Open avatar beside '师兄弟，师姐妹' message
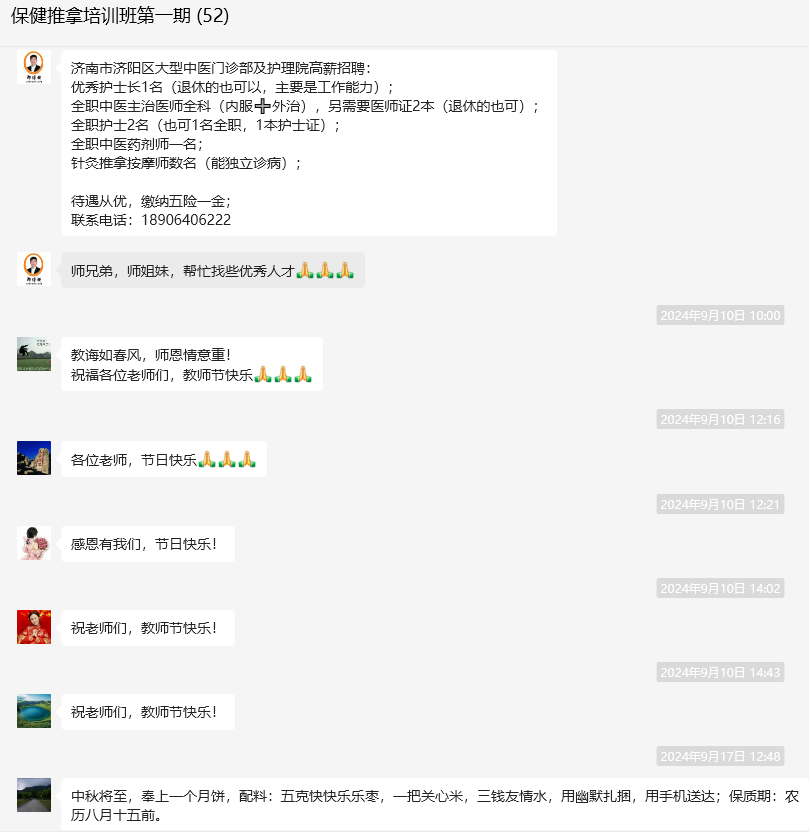 (34, 269)
